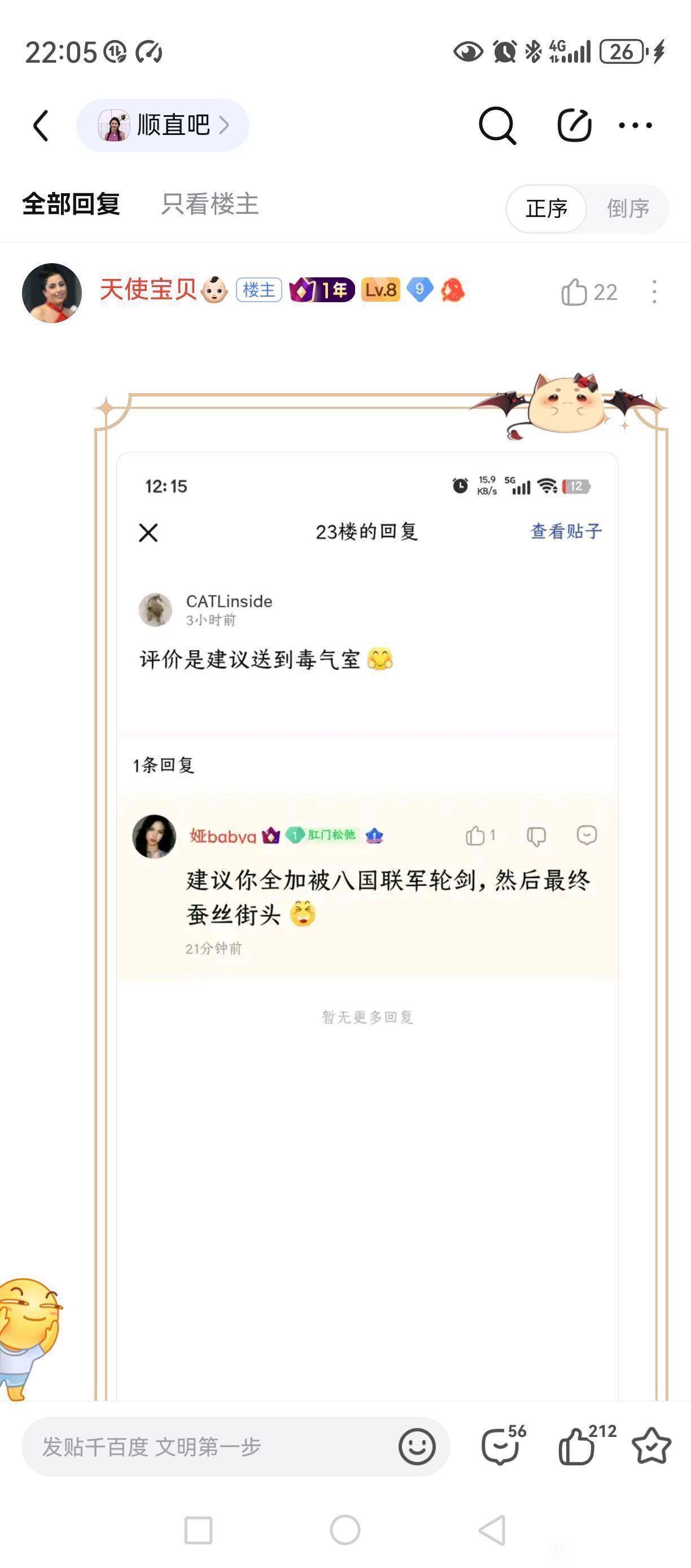The width and height of the screenshot is (691, 1568).
Task: Show only posts via 只看楼主
Action: (210, 204)
